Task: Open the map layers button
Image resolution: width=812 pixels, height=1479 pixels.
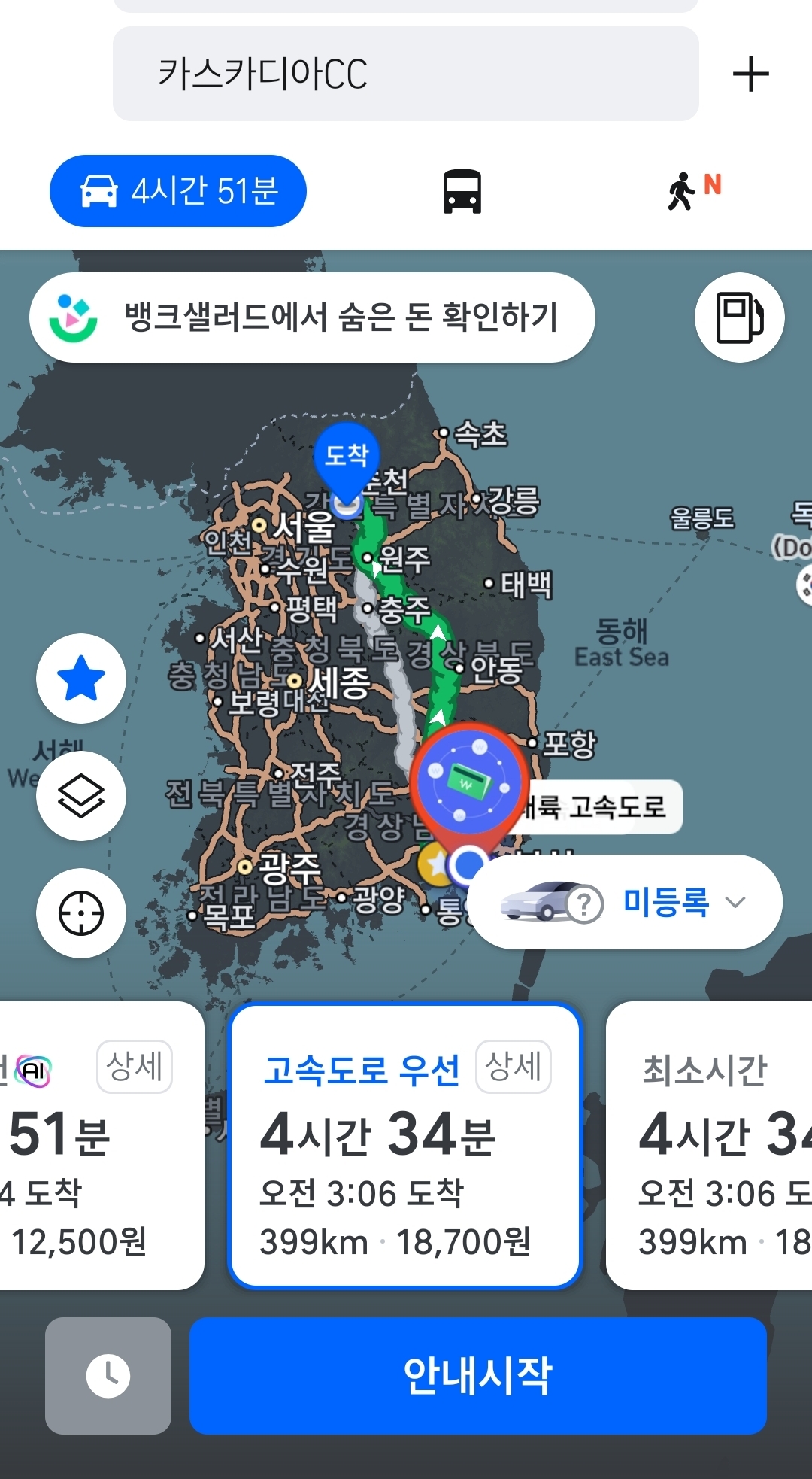Action: (81, 796)
